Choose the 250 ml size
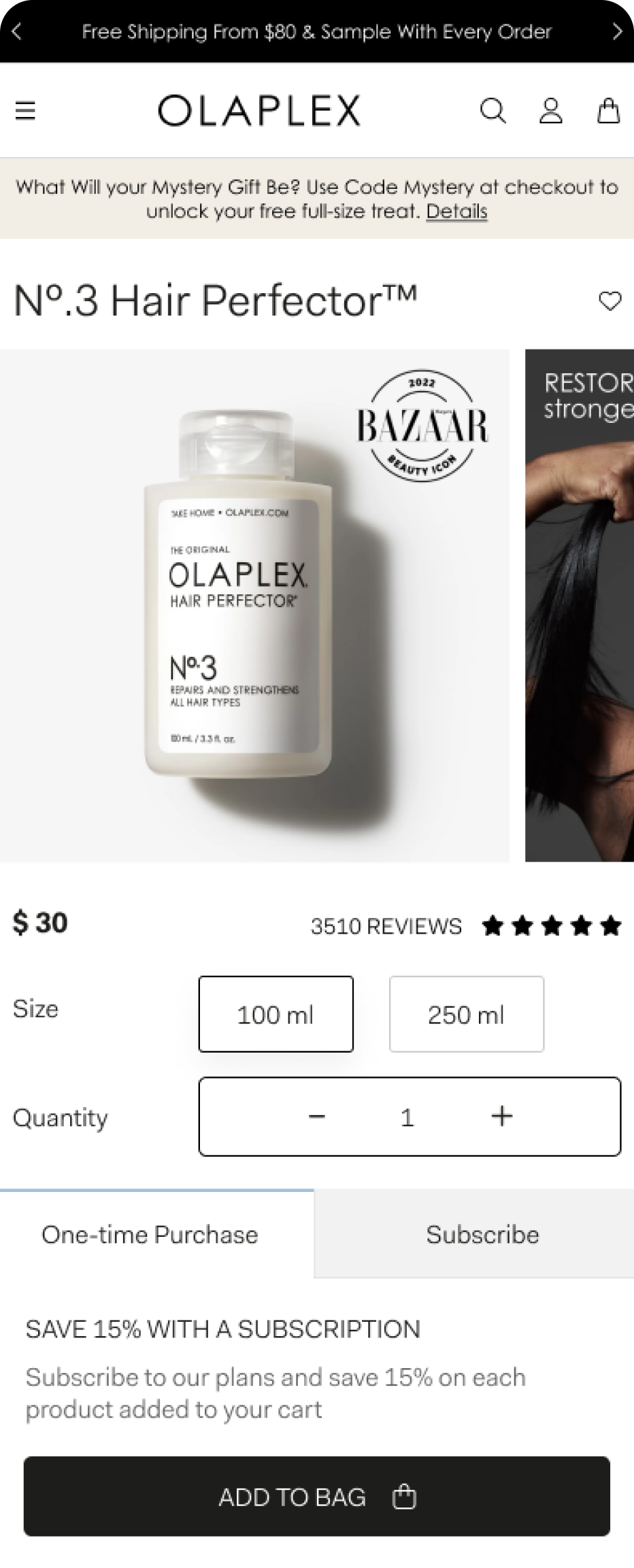634x1568 pixels. tap(466, 1014)
